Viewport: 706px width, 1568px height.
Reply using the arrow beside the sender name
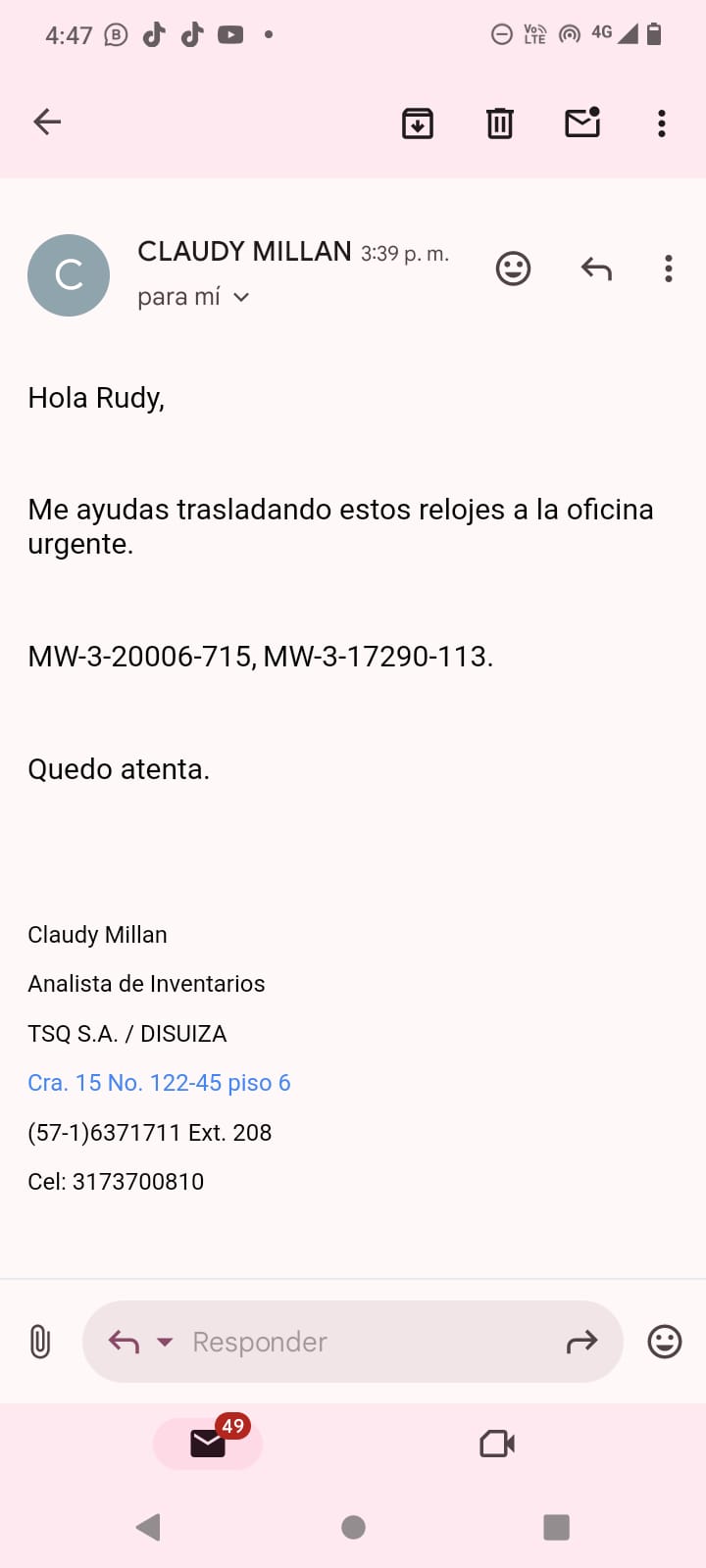596,269
